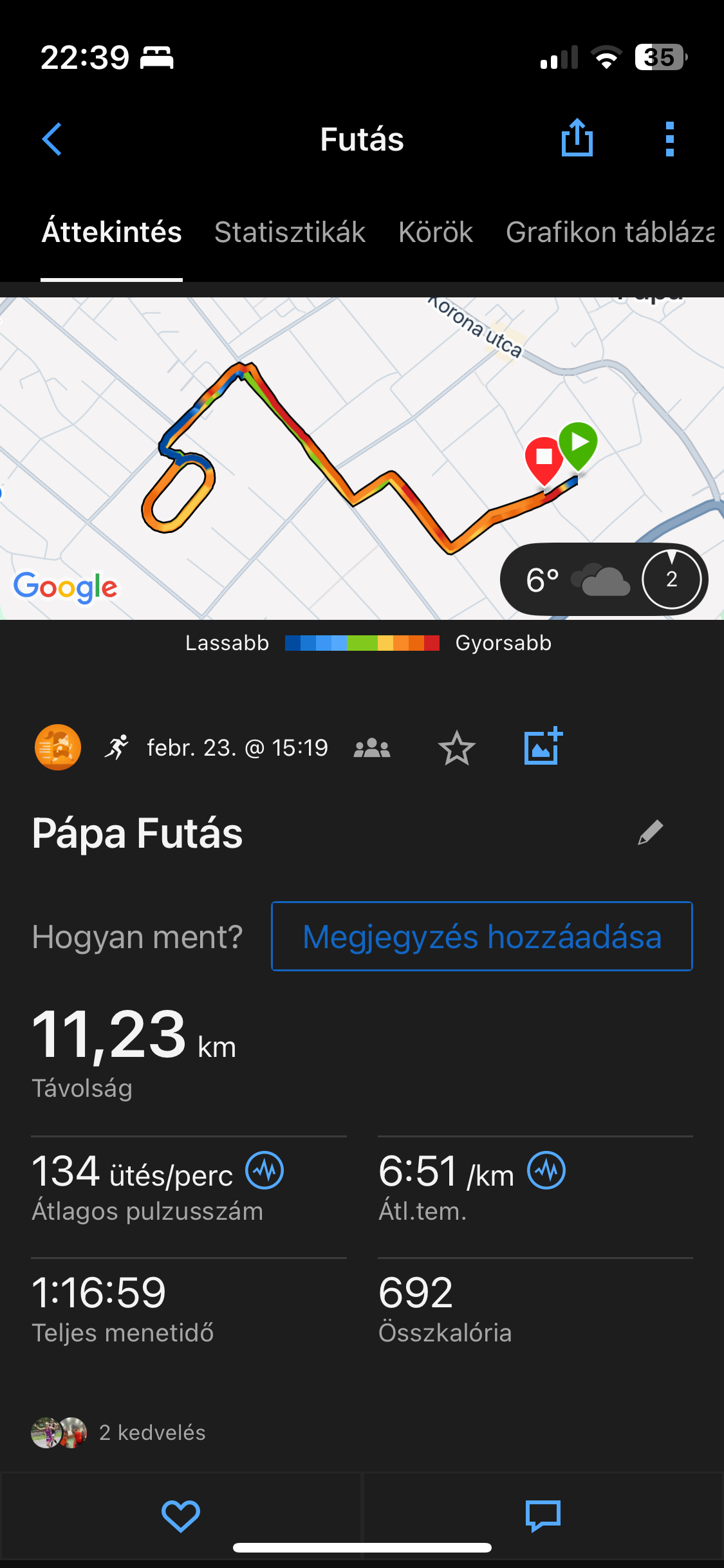The height and width of the screenshot is (1568, 724).
Task: Tap Megjegyzés hozzáadása to add a note
Action: [481, 937]
